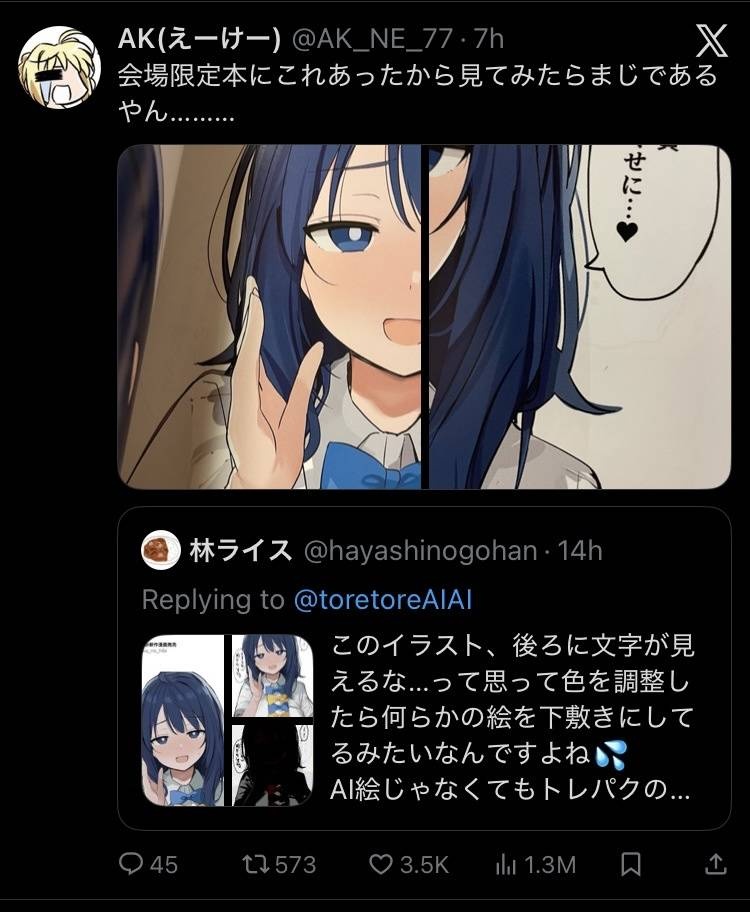View the right image with the speech bubble
The height and width of the screenshot is (912, 750).
click(x=579, y=317)
